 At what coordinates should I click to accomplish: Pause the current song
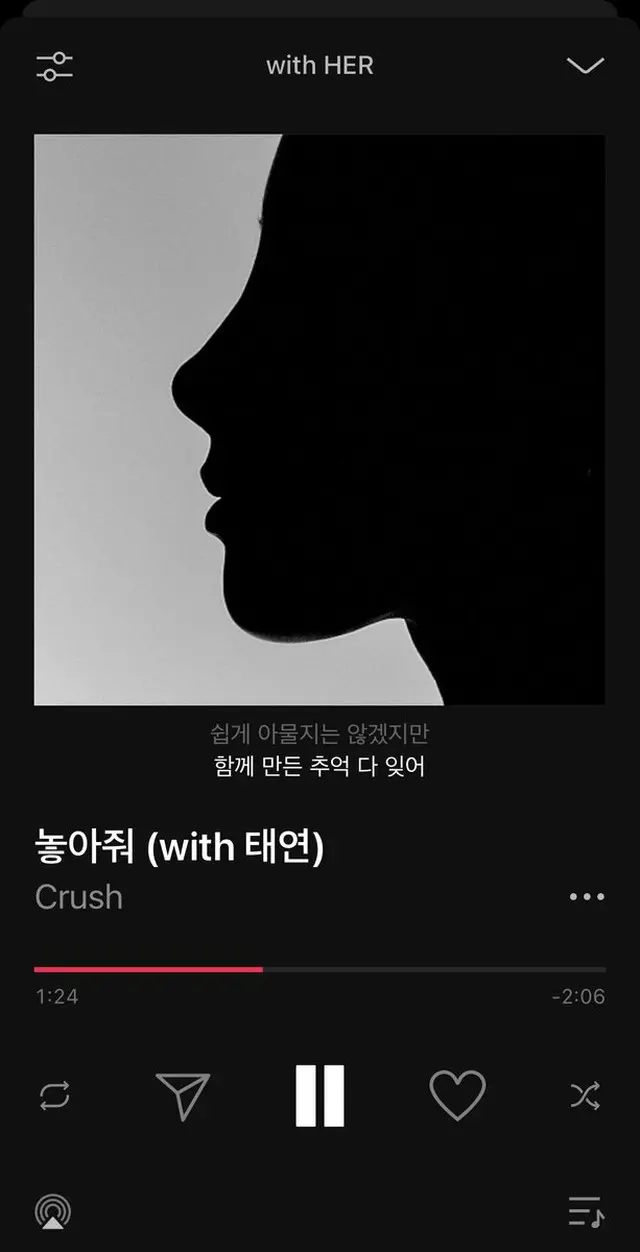320,1096
